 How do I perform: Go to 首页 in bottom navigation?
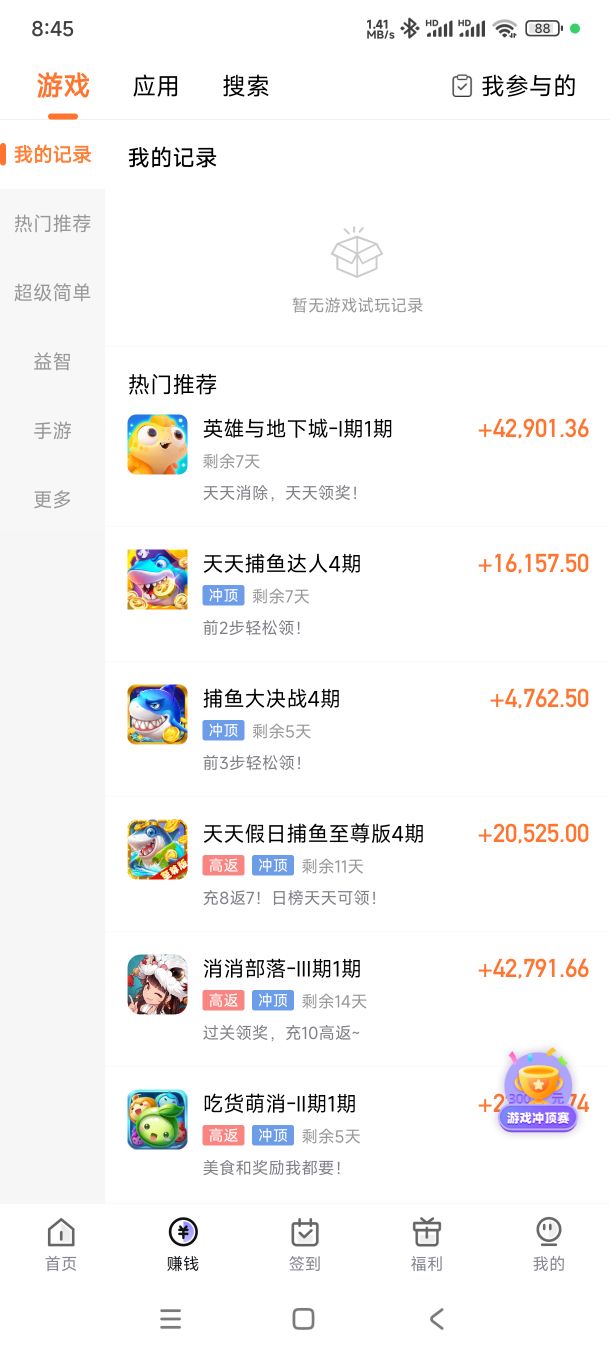pos(61,1245)
